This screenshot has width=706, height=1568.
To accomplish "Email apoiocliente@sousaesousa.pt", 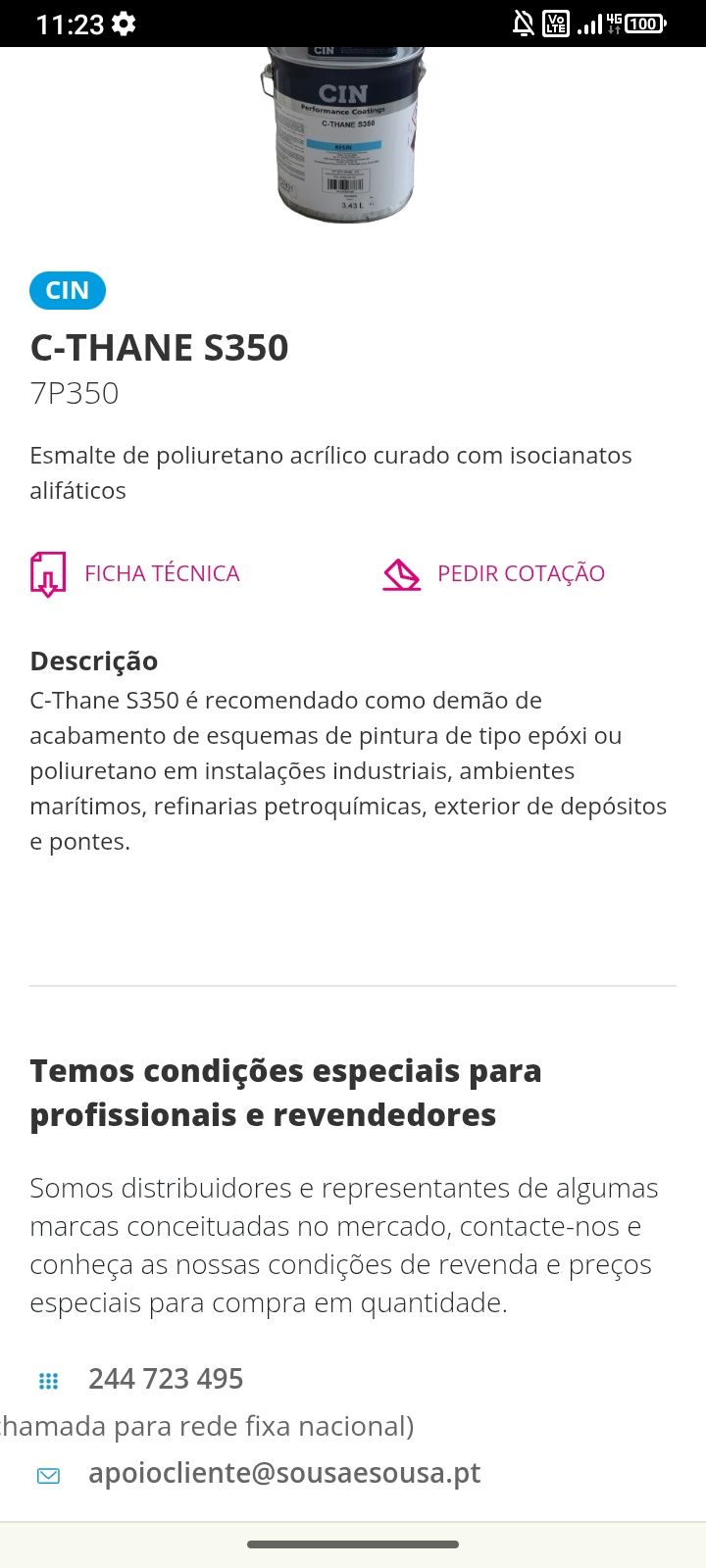I will point(284,1473).
